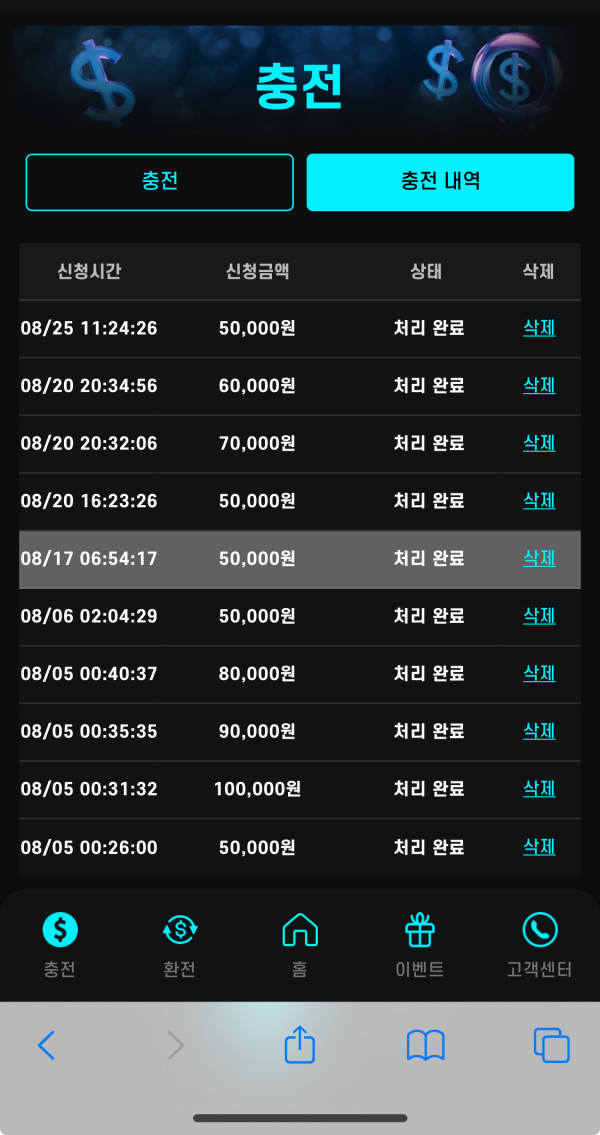The width and height of the screenshot is (600, 1135).
Task: Open the browser share sheet
Action: pos(300,1045)
